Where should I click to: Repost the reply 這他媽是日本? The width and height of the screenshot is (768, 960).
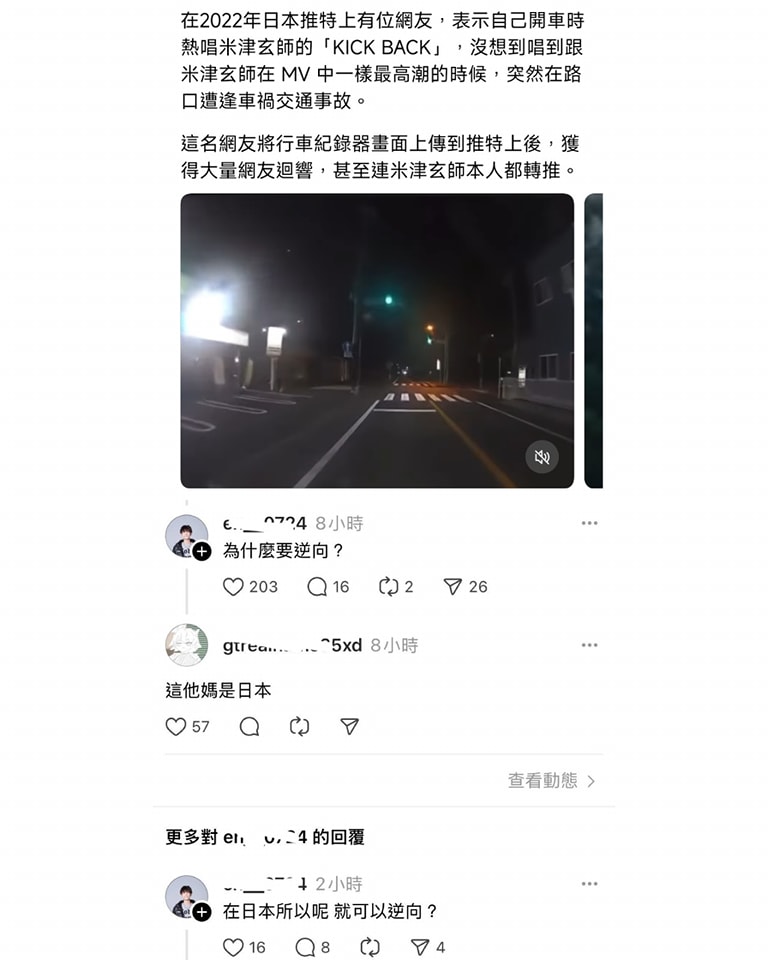coord(299,727)
